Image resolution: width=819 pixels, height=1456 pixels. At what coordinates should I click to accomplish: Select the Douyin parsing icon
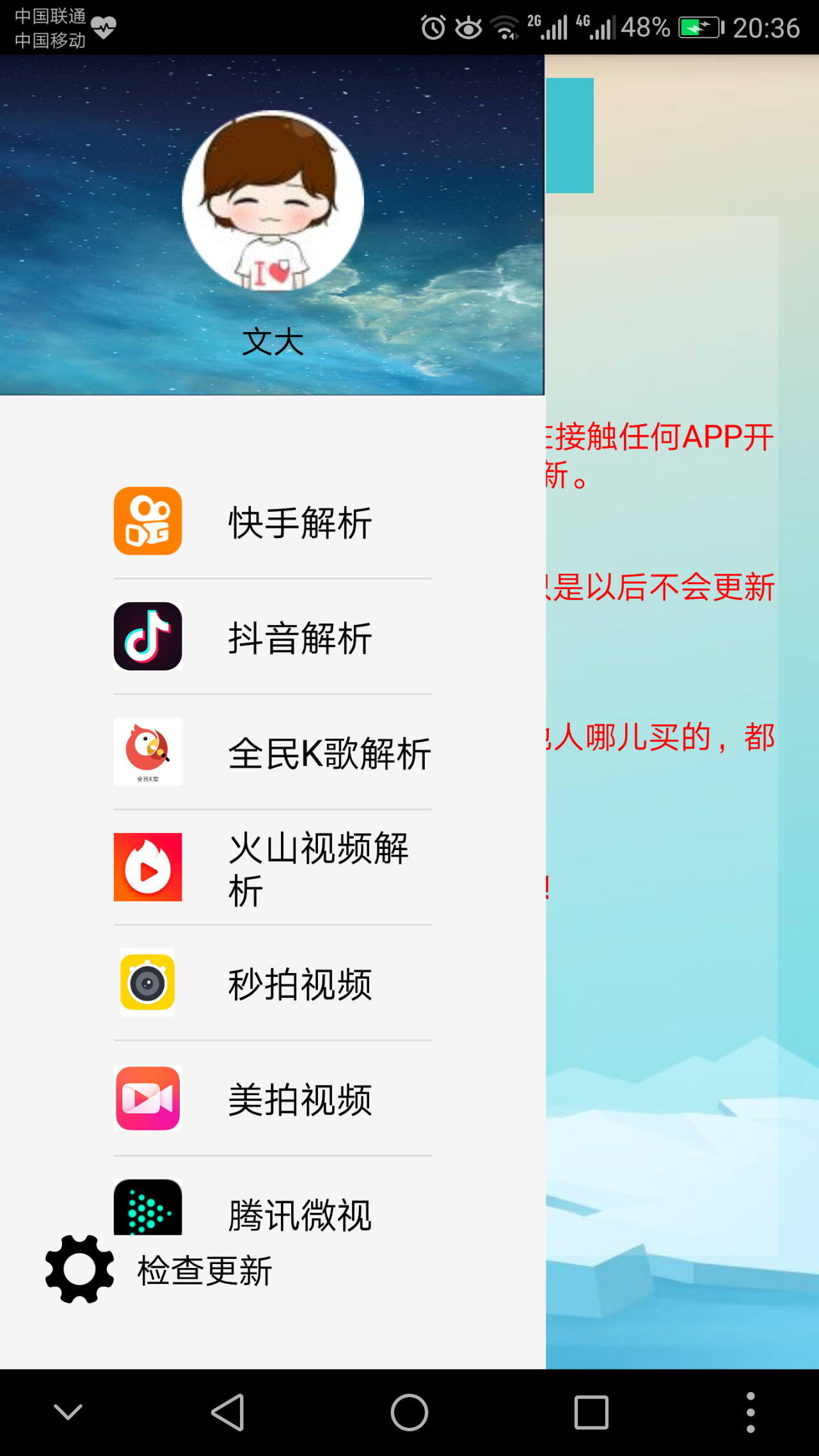147,637
